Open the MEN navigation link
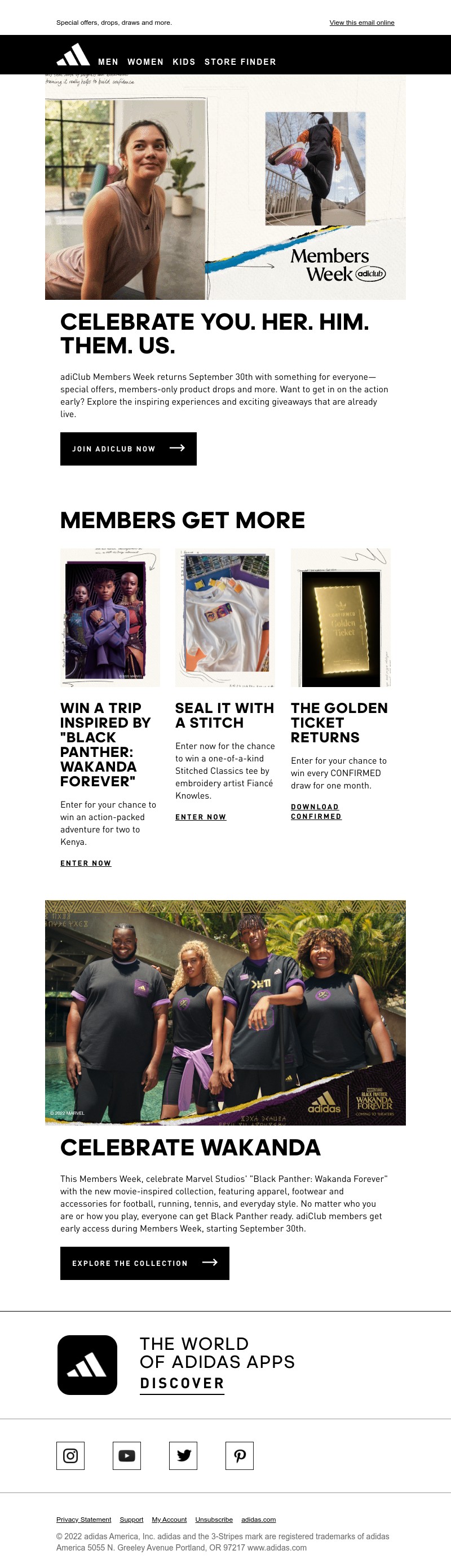 click(108, 62)
